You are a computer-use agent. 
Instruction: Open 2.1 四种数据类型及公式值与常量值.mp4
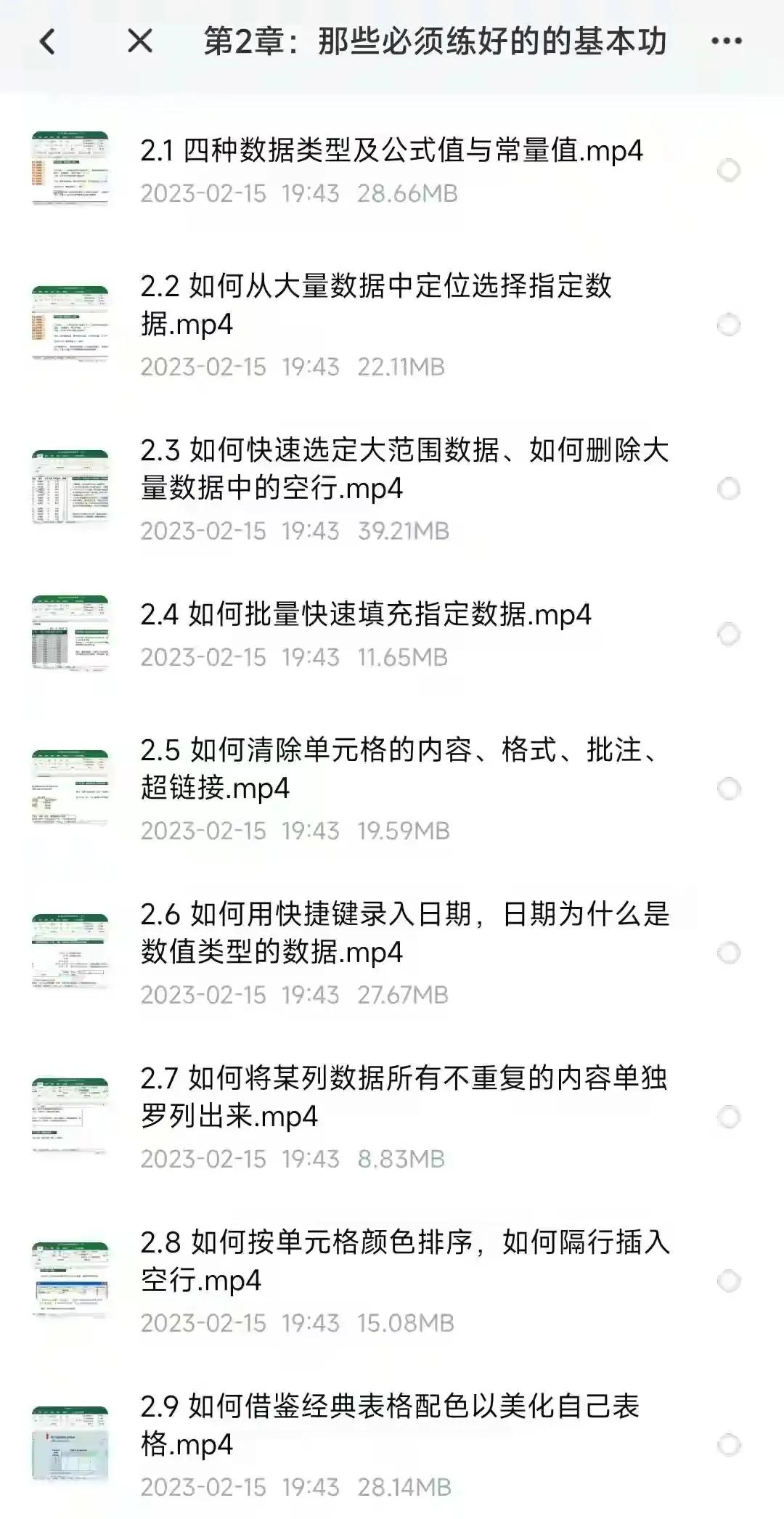pyautogui.click(x=392, y=152)
